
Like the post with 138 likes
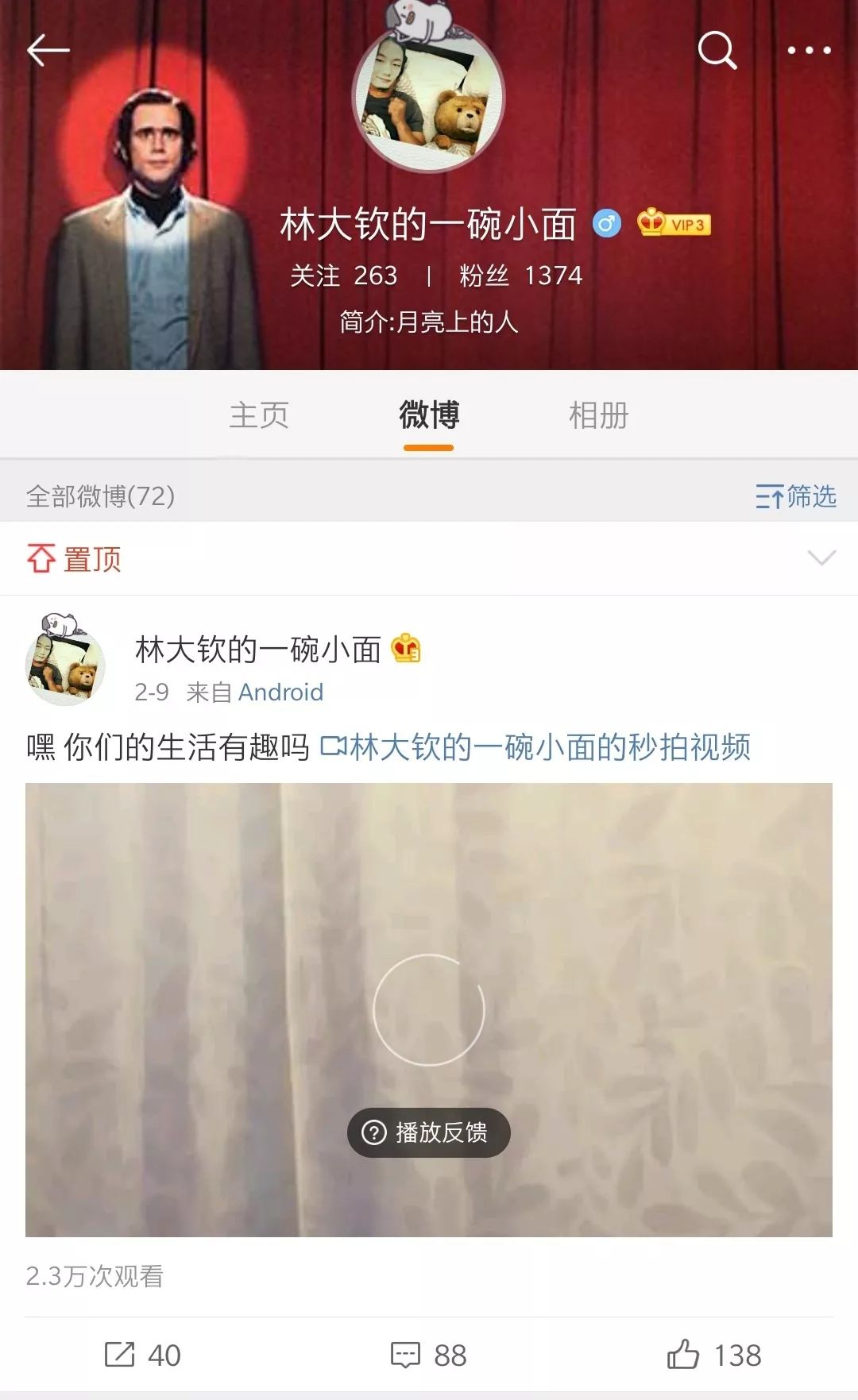713,1355
